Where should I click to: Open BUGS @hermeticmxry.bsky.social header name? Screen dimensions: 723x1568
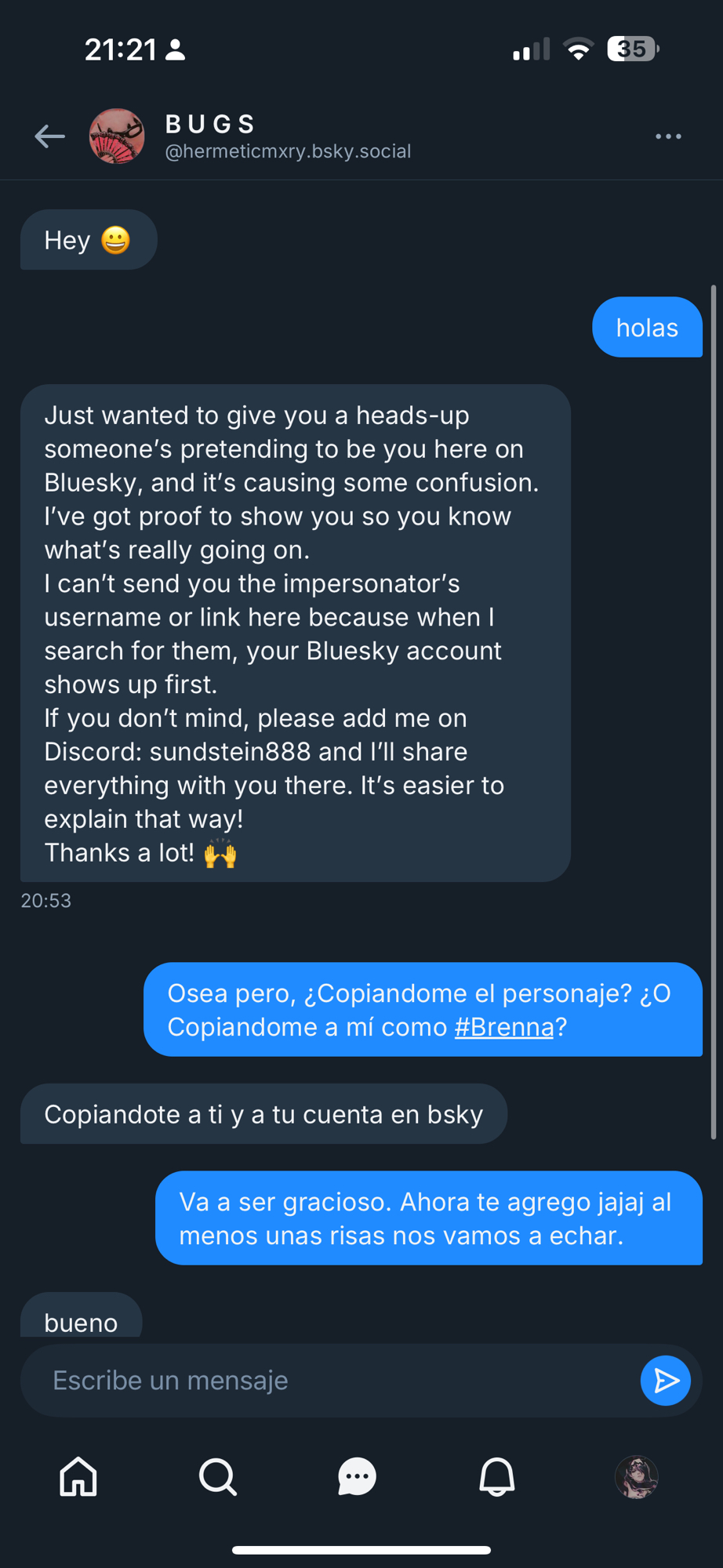287,136
